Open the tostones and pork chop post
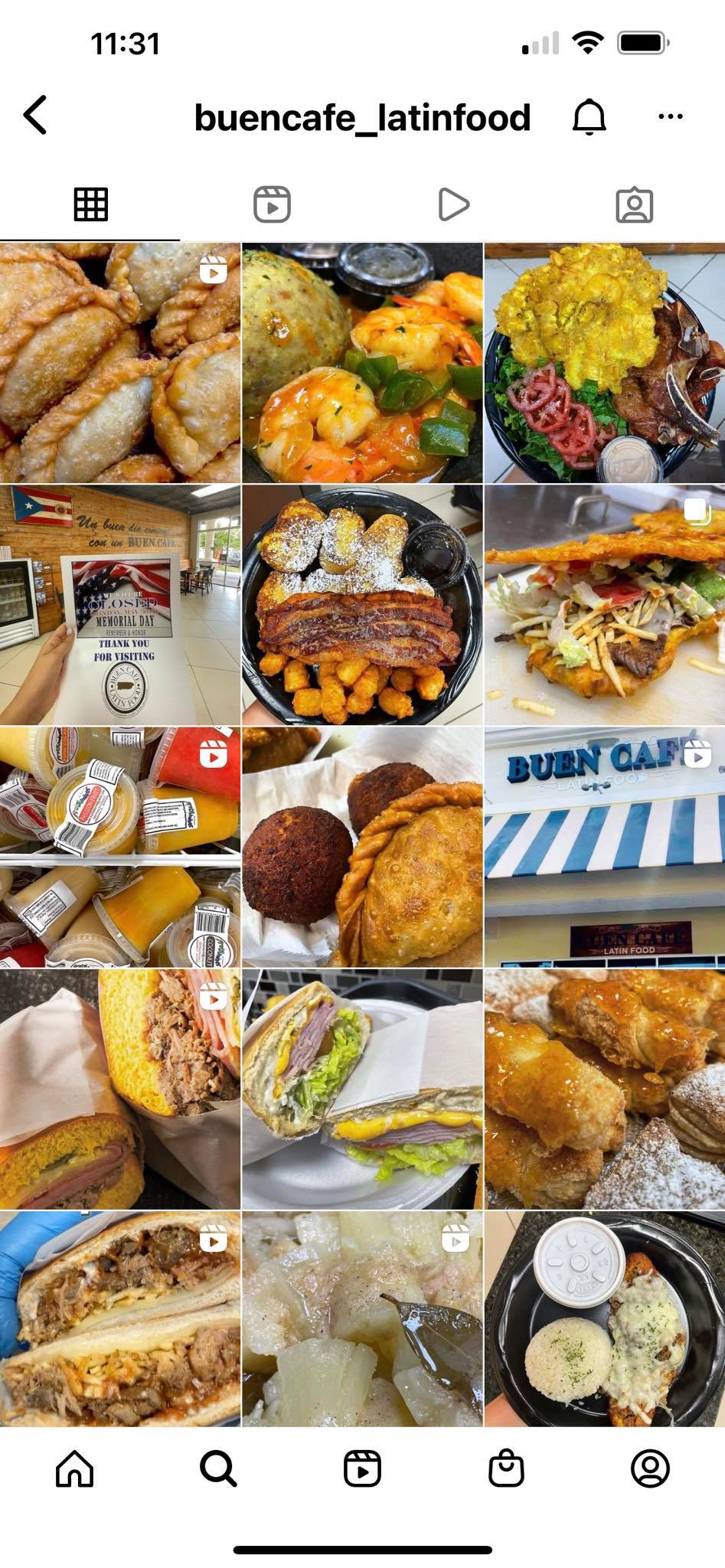The image size is (725, 1568). click(x=605, y=363)
